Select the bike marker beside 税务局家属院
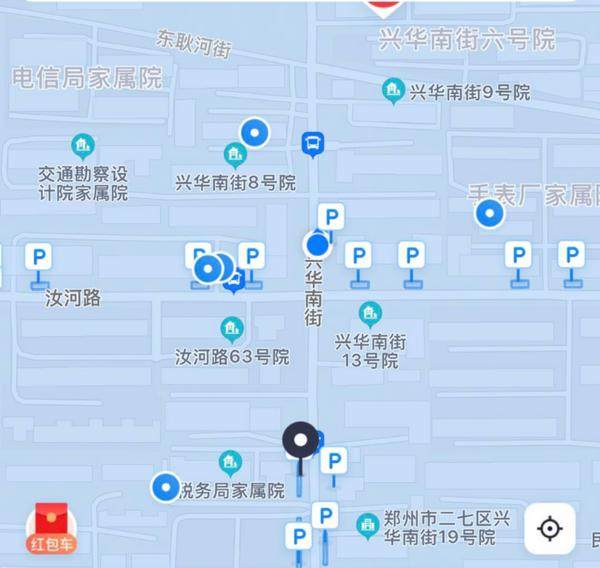 165,487
